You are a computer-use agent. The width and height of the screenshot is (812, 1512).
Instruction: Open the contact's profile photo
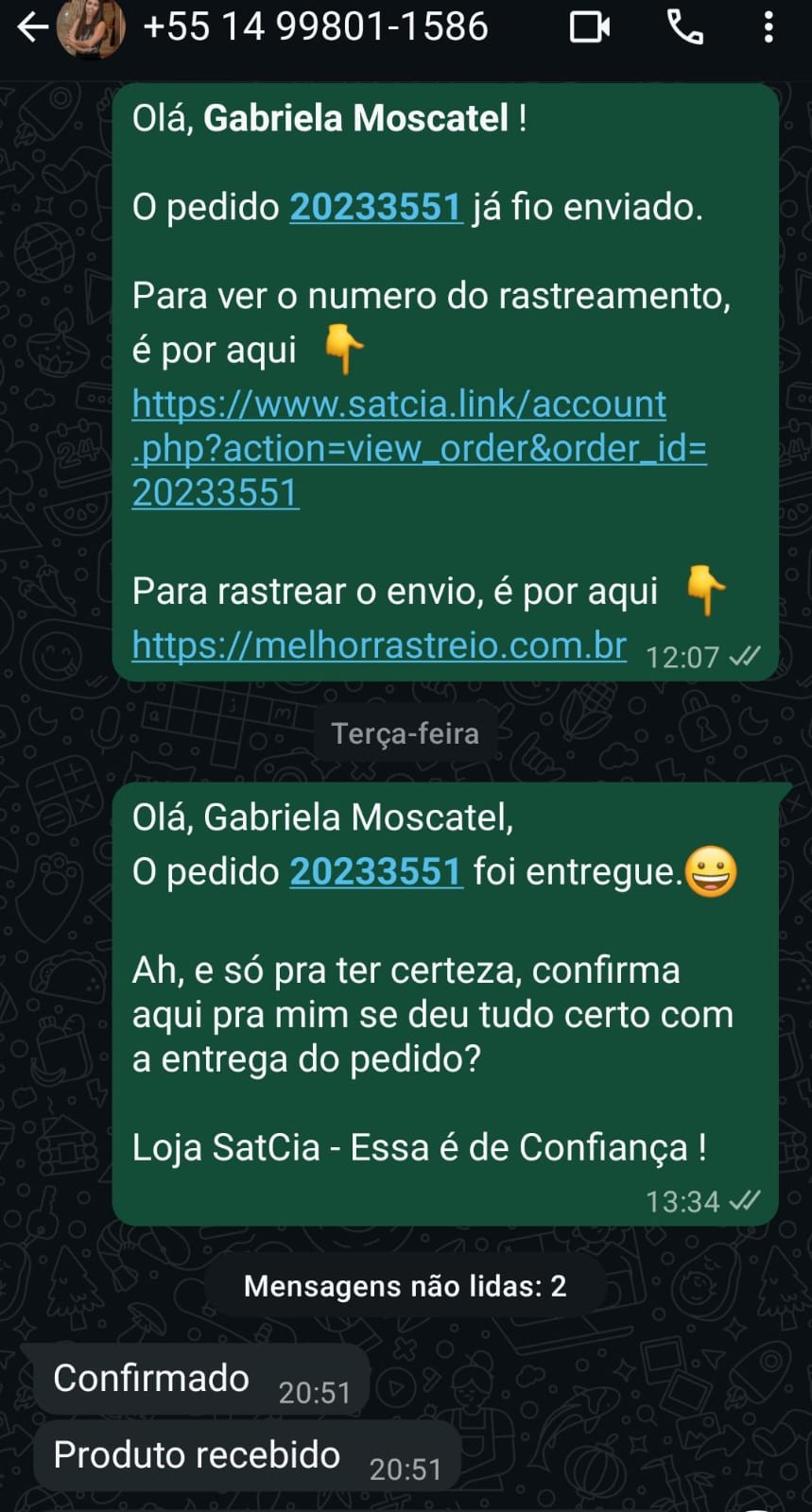90,27
